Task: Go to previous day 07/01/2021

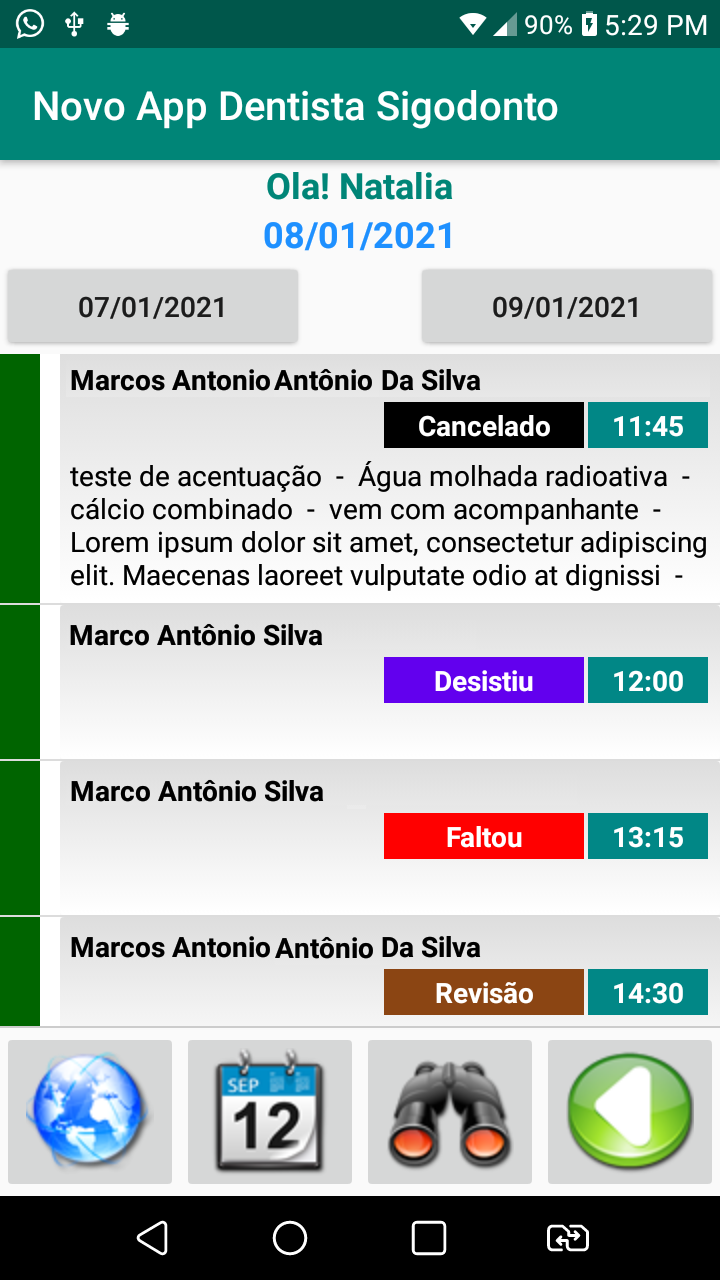Action: [x=152, y=306]
